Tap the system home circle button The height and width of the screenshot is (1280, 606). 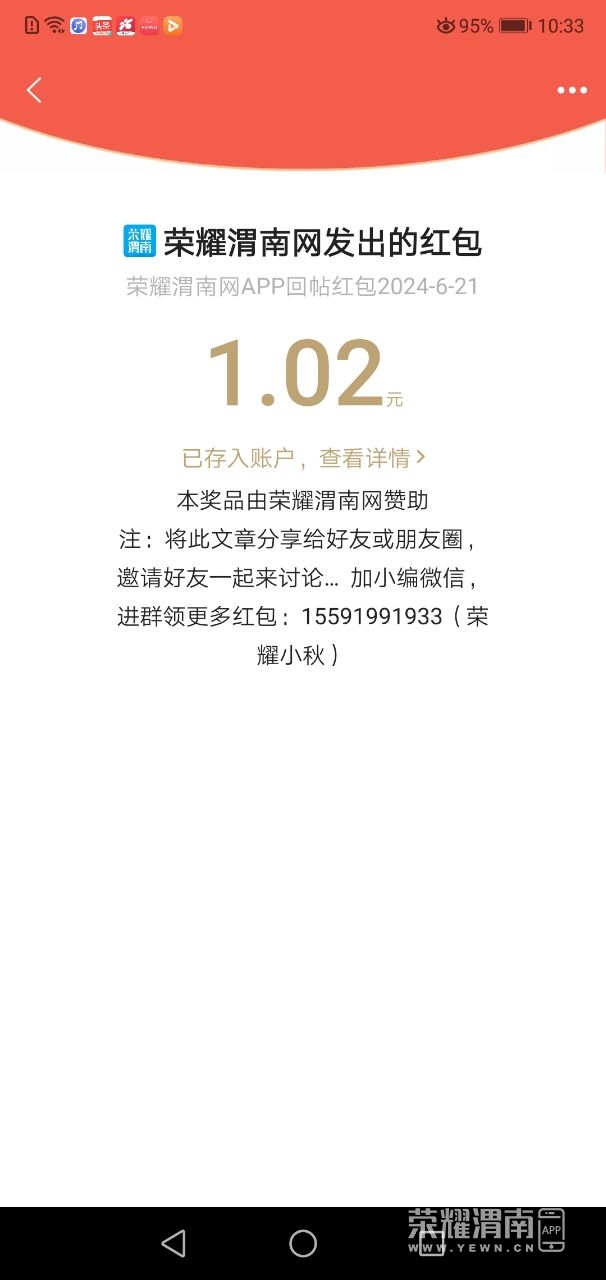click(x=303, y=1243)
